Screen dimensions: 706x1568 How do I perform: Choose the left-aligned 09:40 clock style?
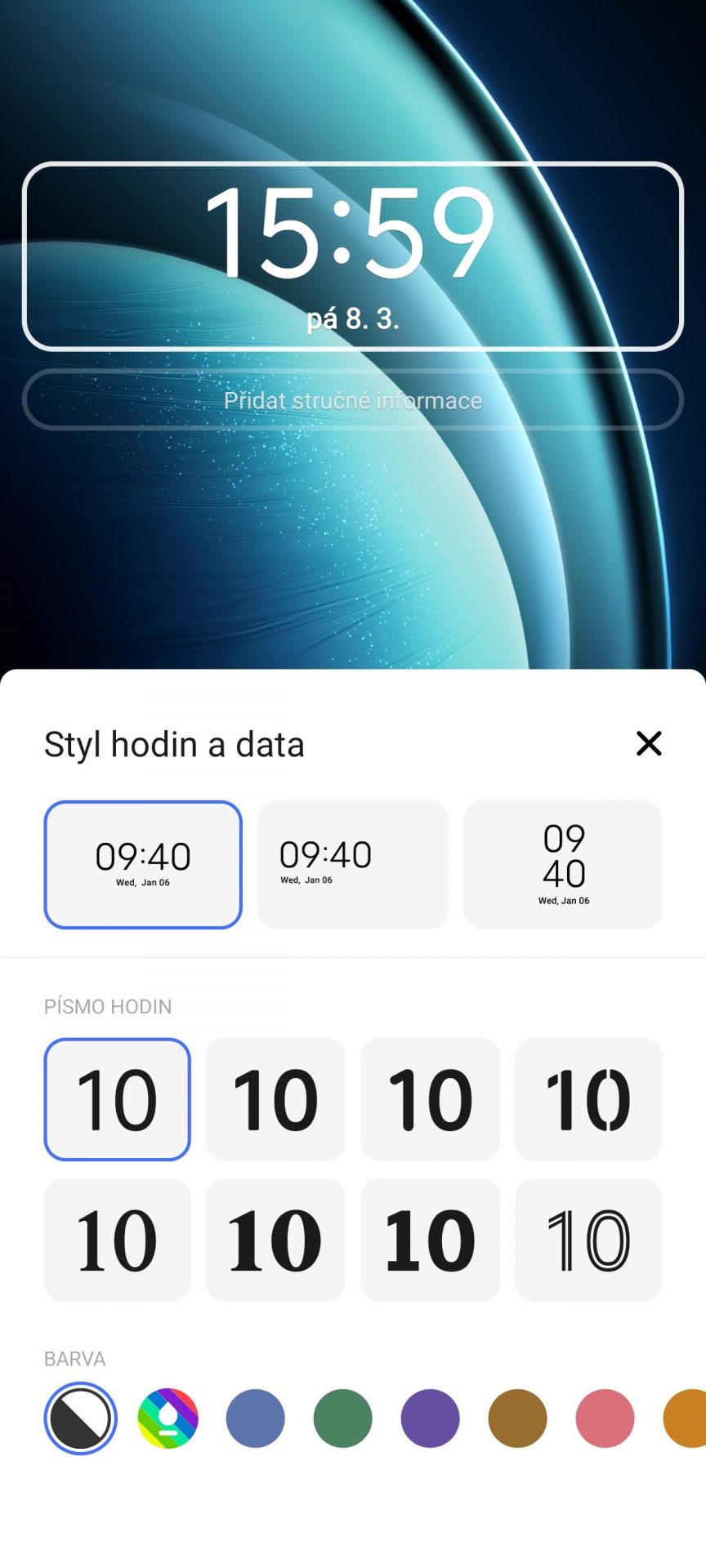353,865
